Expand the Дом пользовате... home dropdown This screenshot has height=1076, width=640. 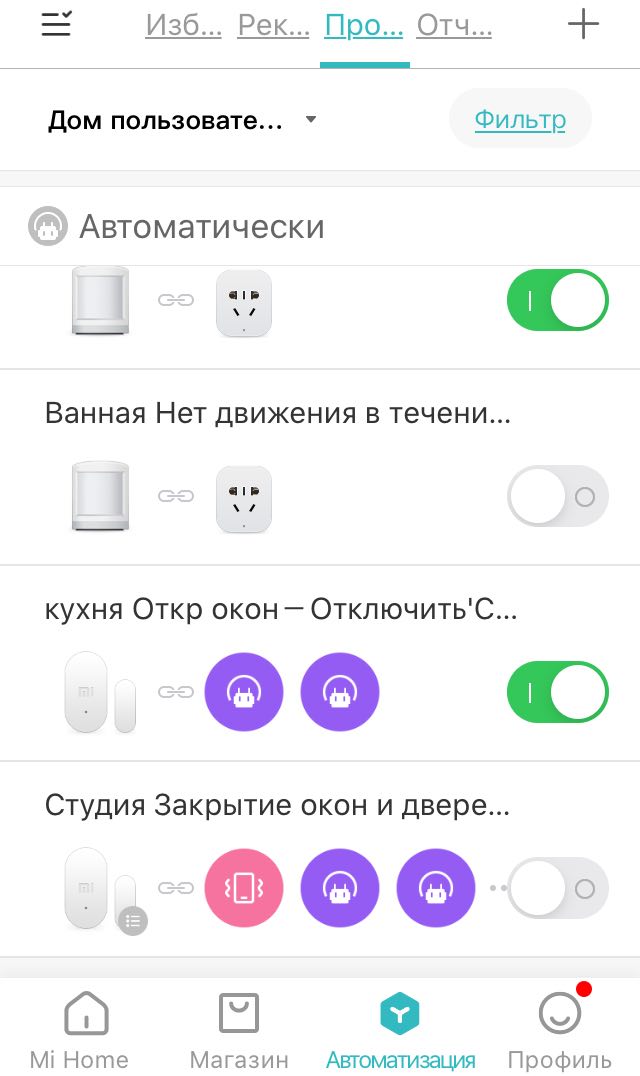pyautogui.click(x=182, y=120)
